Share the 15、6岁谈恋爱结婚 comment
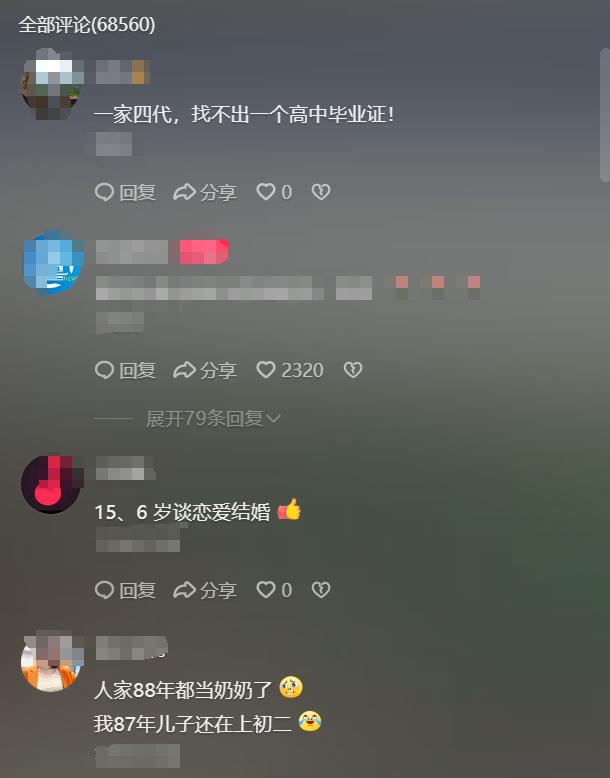The height and width of the screenshot is (778, 610). point(205,590)
